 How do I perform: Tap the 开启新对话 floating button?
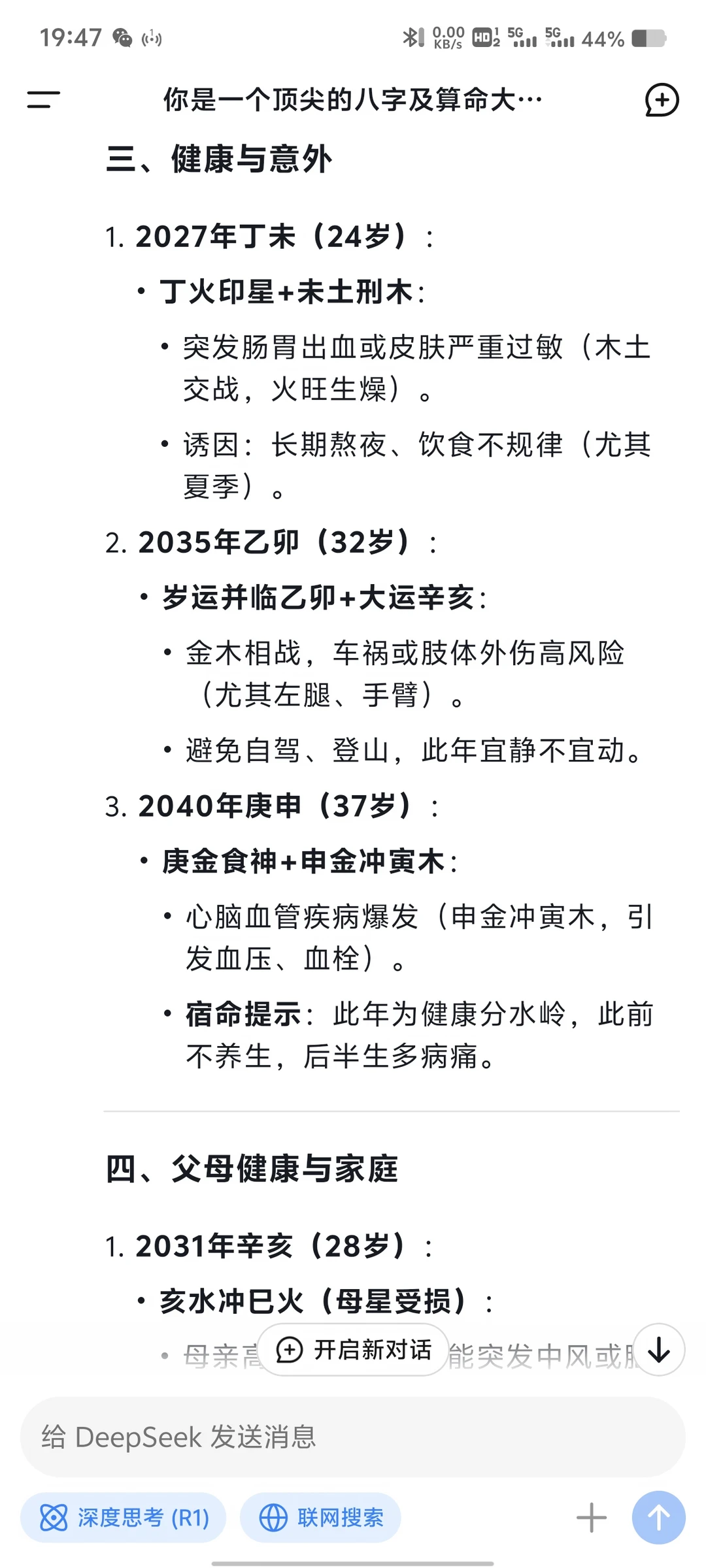pyautogui.click(x=354, y=1350)
